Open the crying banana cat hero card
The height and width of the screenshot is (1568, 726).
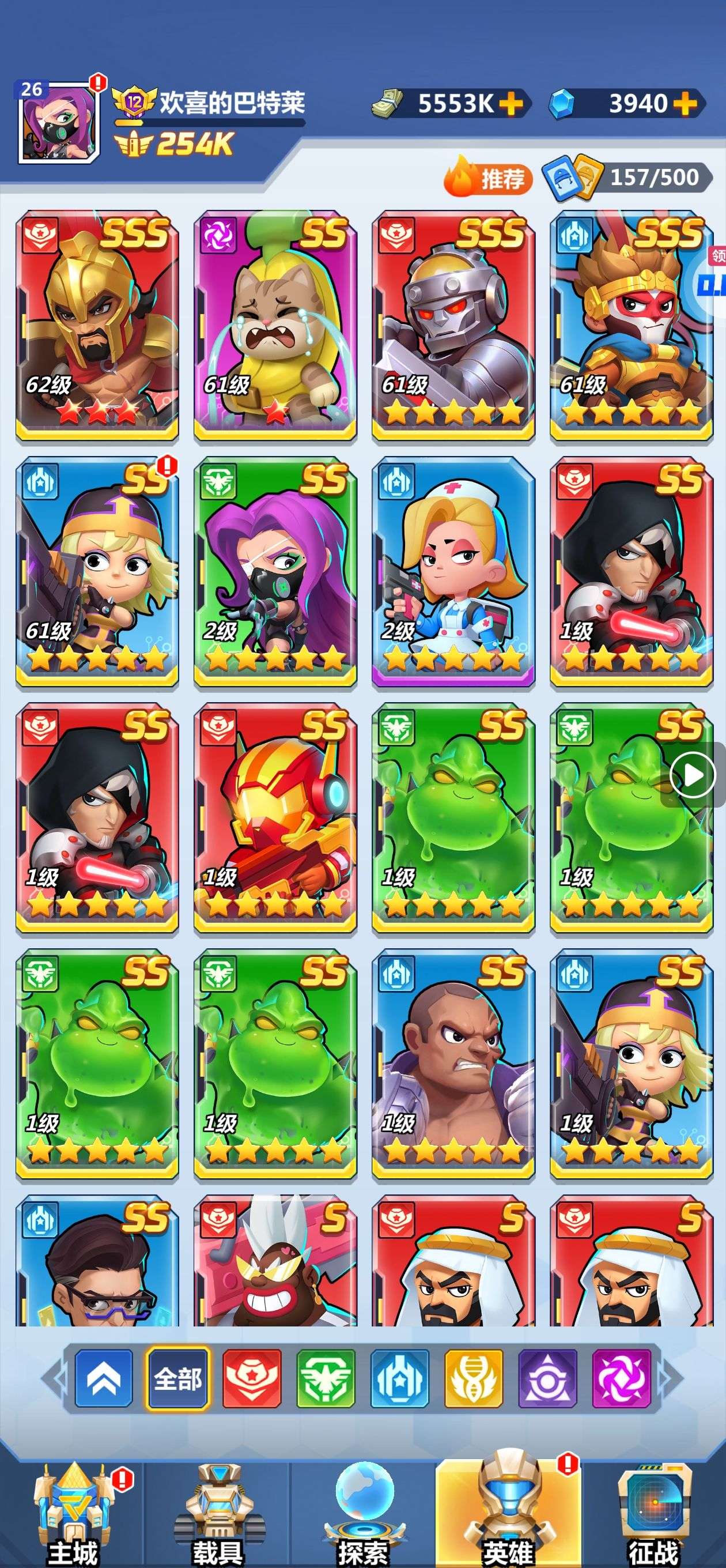click(275, 325)
